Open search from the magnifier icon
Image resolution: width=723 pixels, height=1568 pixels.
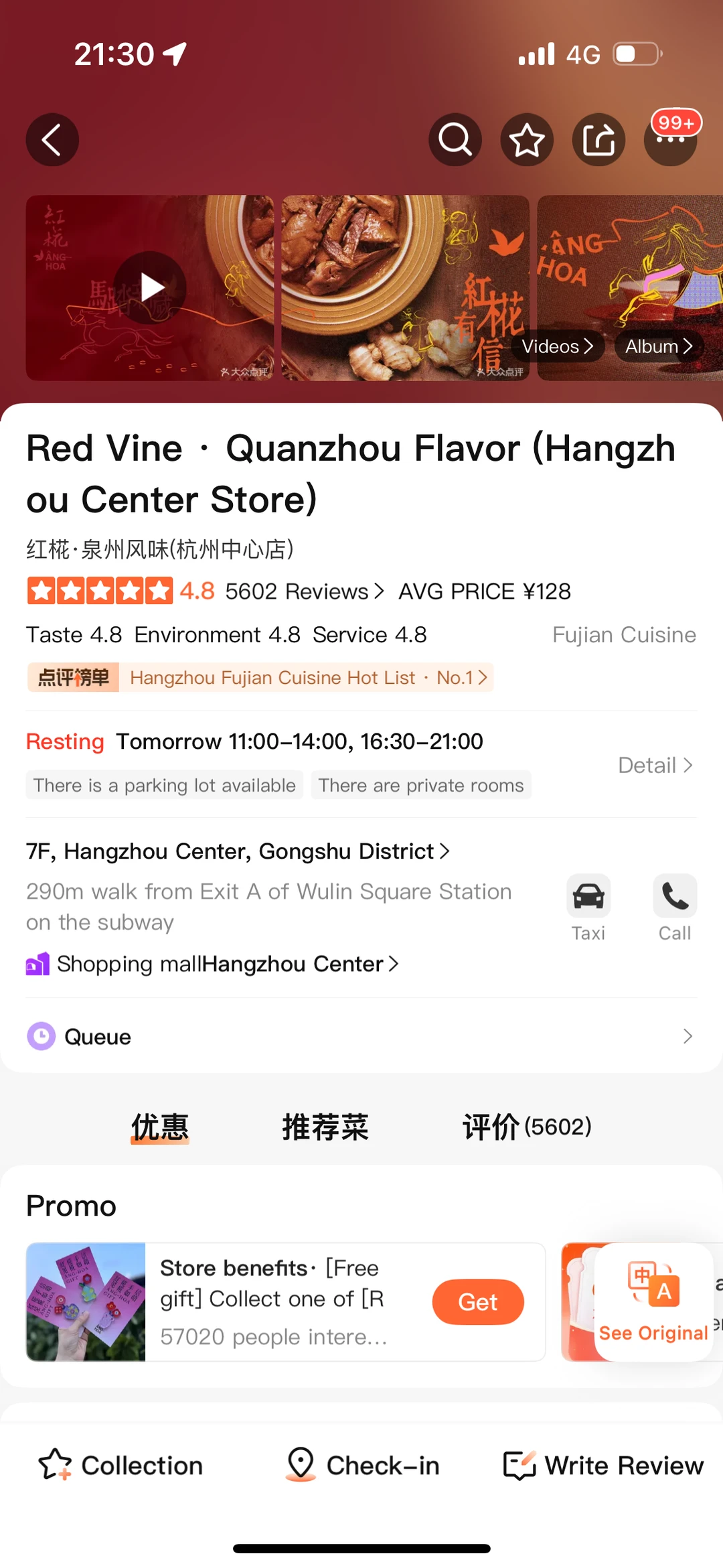tap(455, 140)
